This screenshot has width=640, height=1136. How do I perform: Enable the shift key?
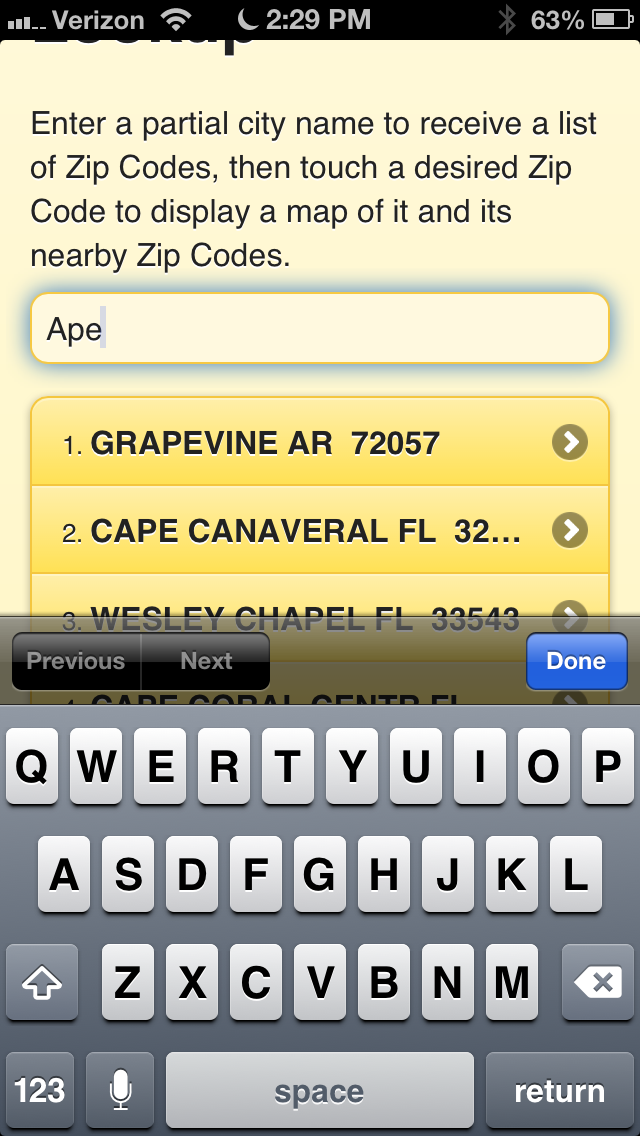[x=42, y=983]
